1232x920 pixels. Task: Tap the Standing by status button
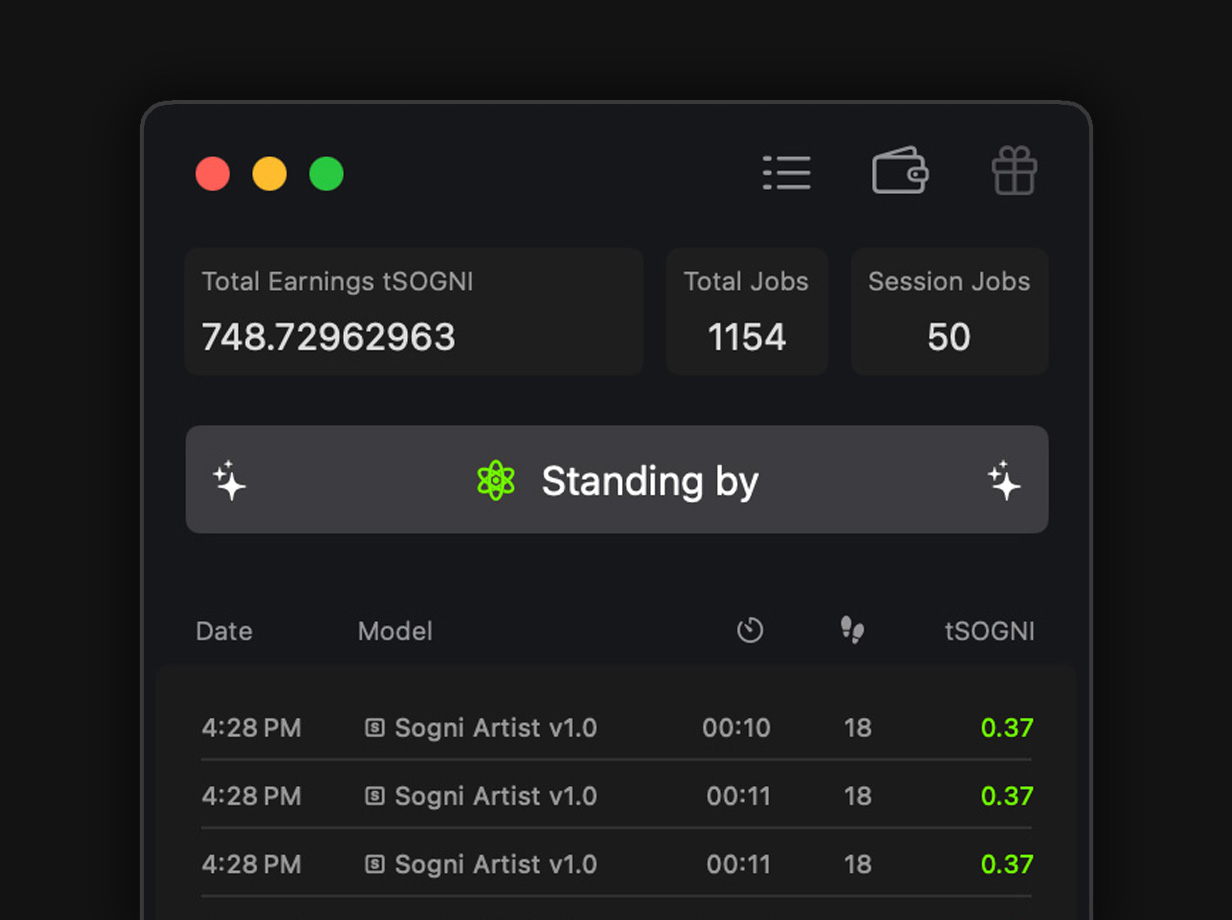[x=617, y=480]
